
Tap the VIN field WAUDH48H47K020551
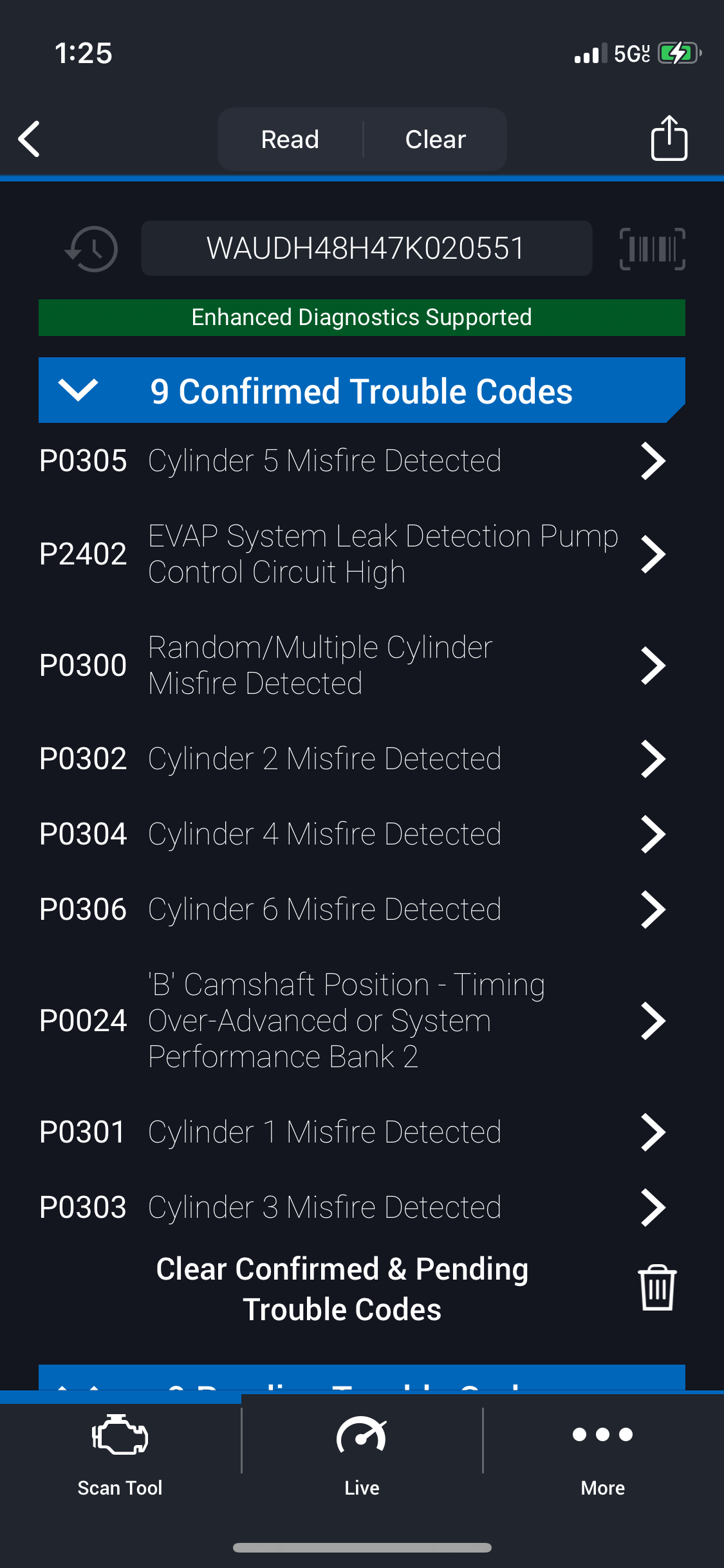point(366,248)
